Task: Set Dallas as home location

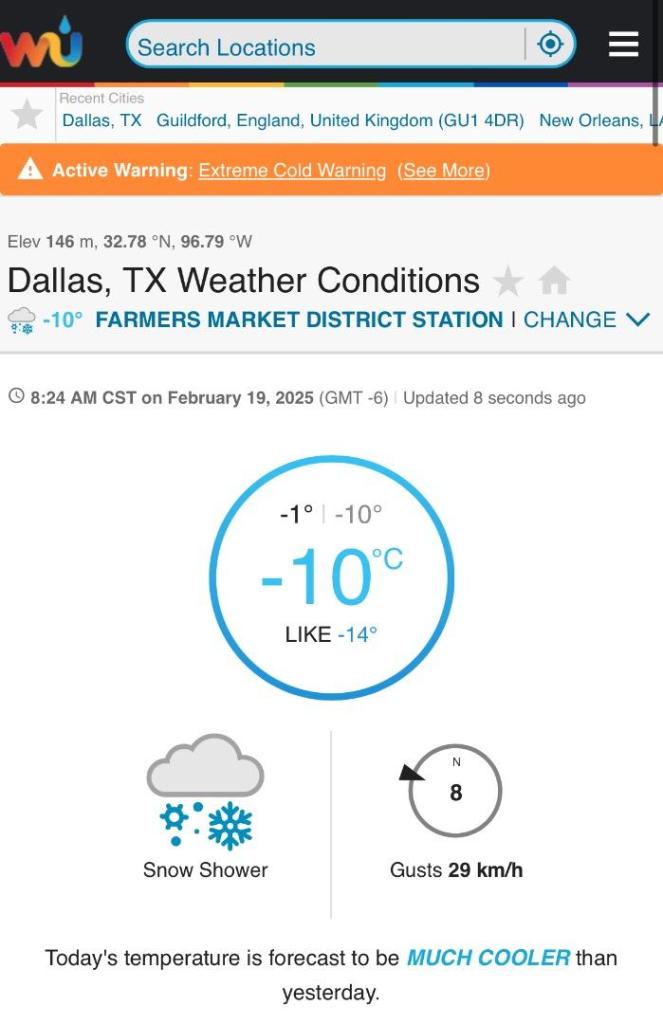Action: click(554, 282)
